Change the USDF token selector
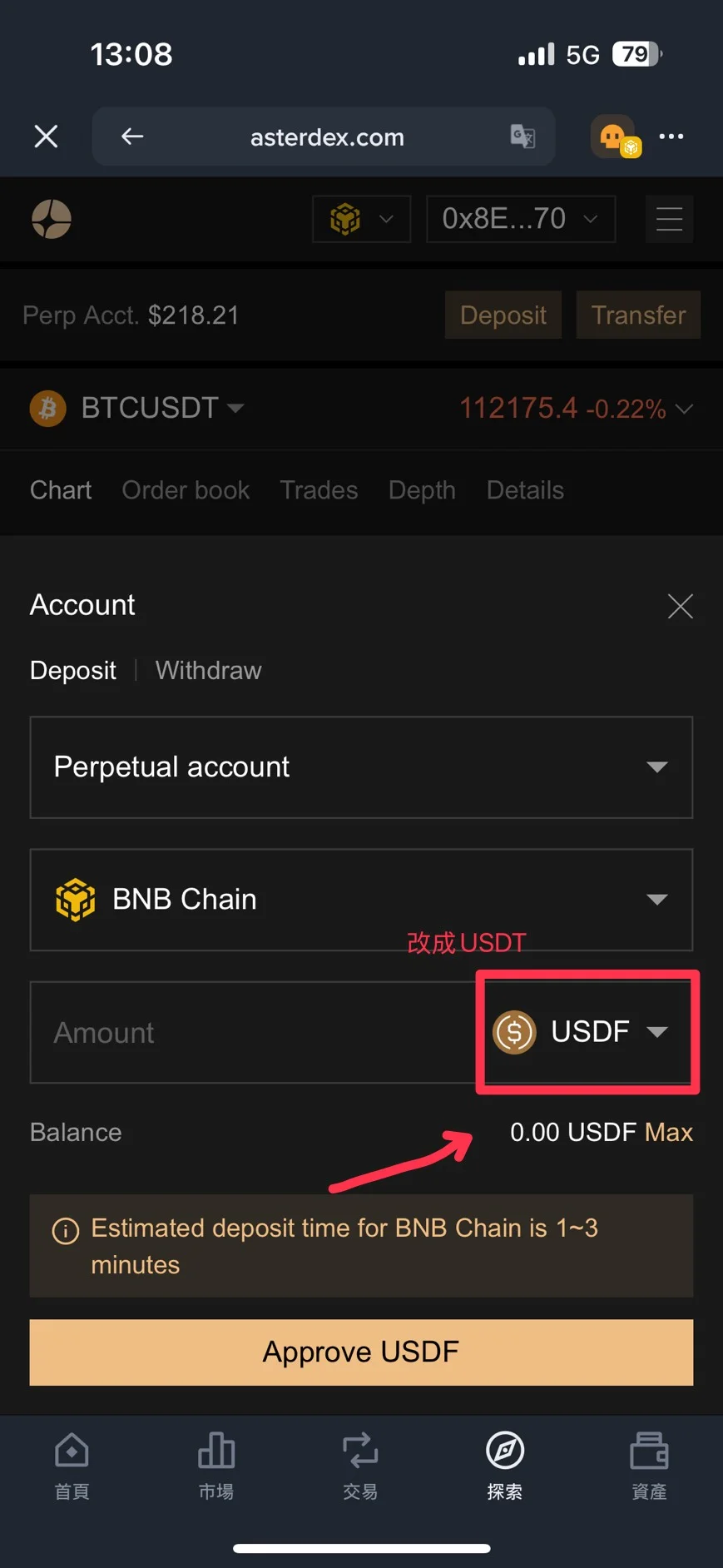Image resolution: width=723 pixels, height=1568 pixels. (587, 1032)
